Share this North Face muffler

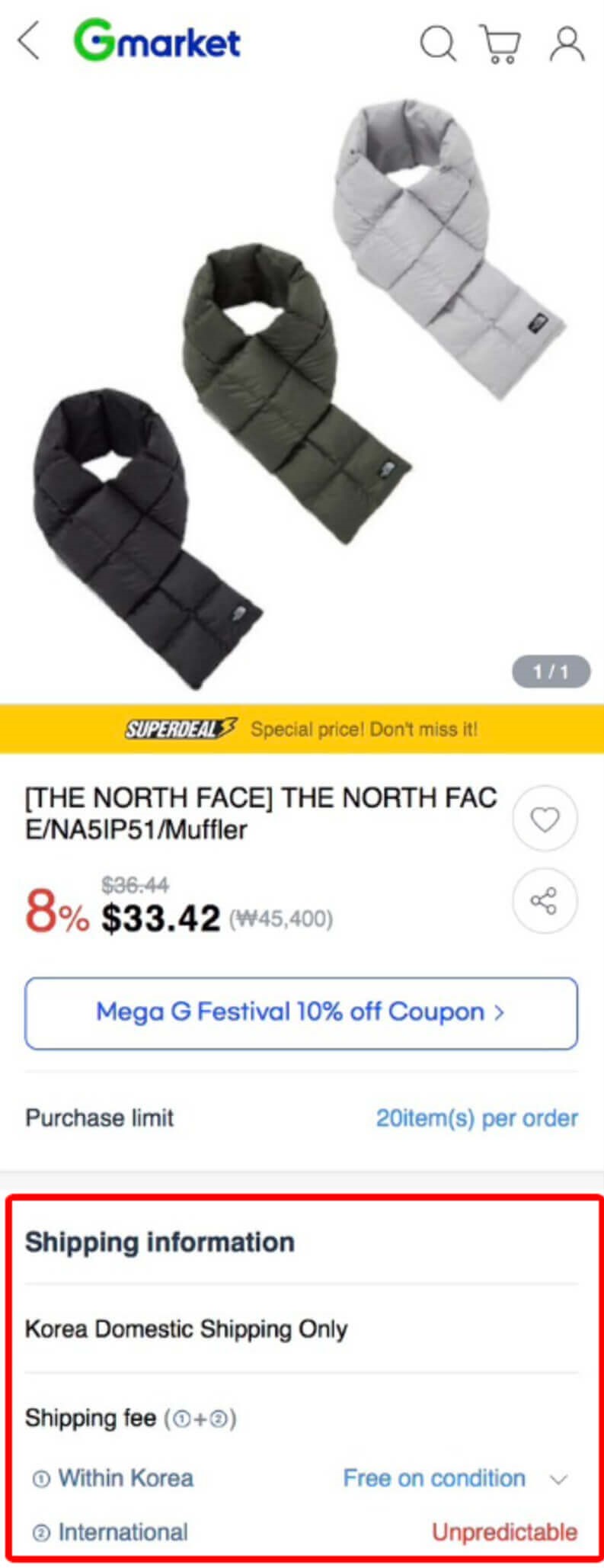click(x=545, y=901)
